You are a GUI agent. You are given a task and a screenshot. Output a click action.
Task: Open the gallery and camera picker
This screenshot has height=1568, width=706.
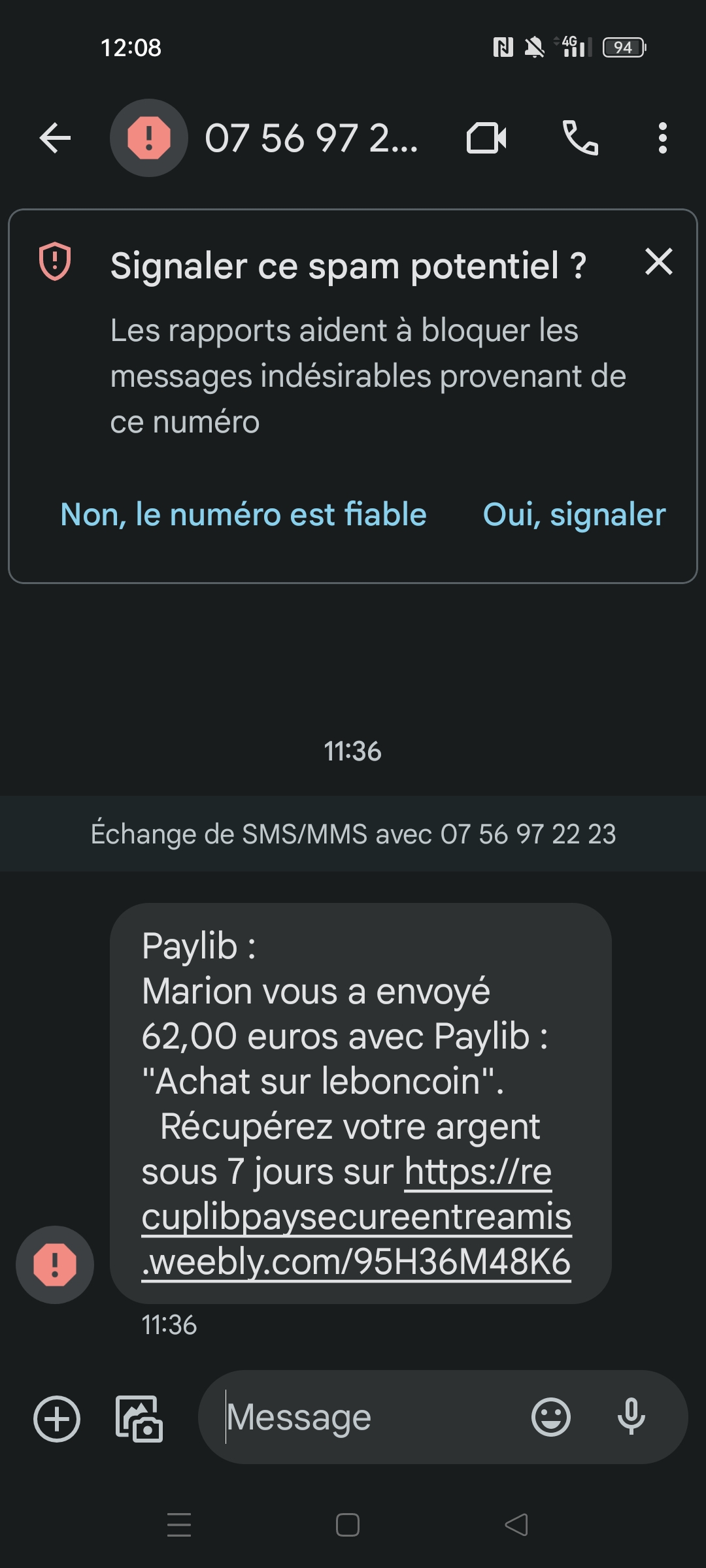pyautogui.click(x=139, y=1418)
